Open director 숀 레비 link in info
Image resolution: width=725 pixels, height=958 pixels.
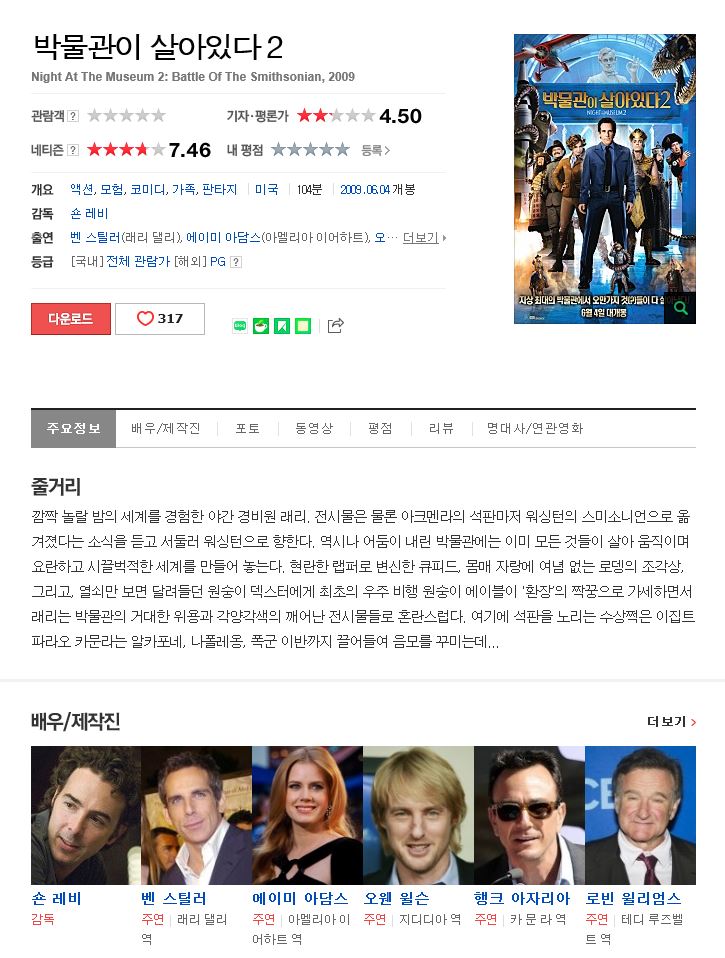tap(89, 214)
